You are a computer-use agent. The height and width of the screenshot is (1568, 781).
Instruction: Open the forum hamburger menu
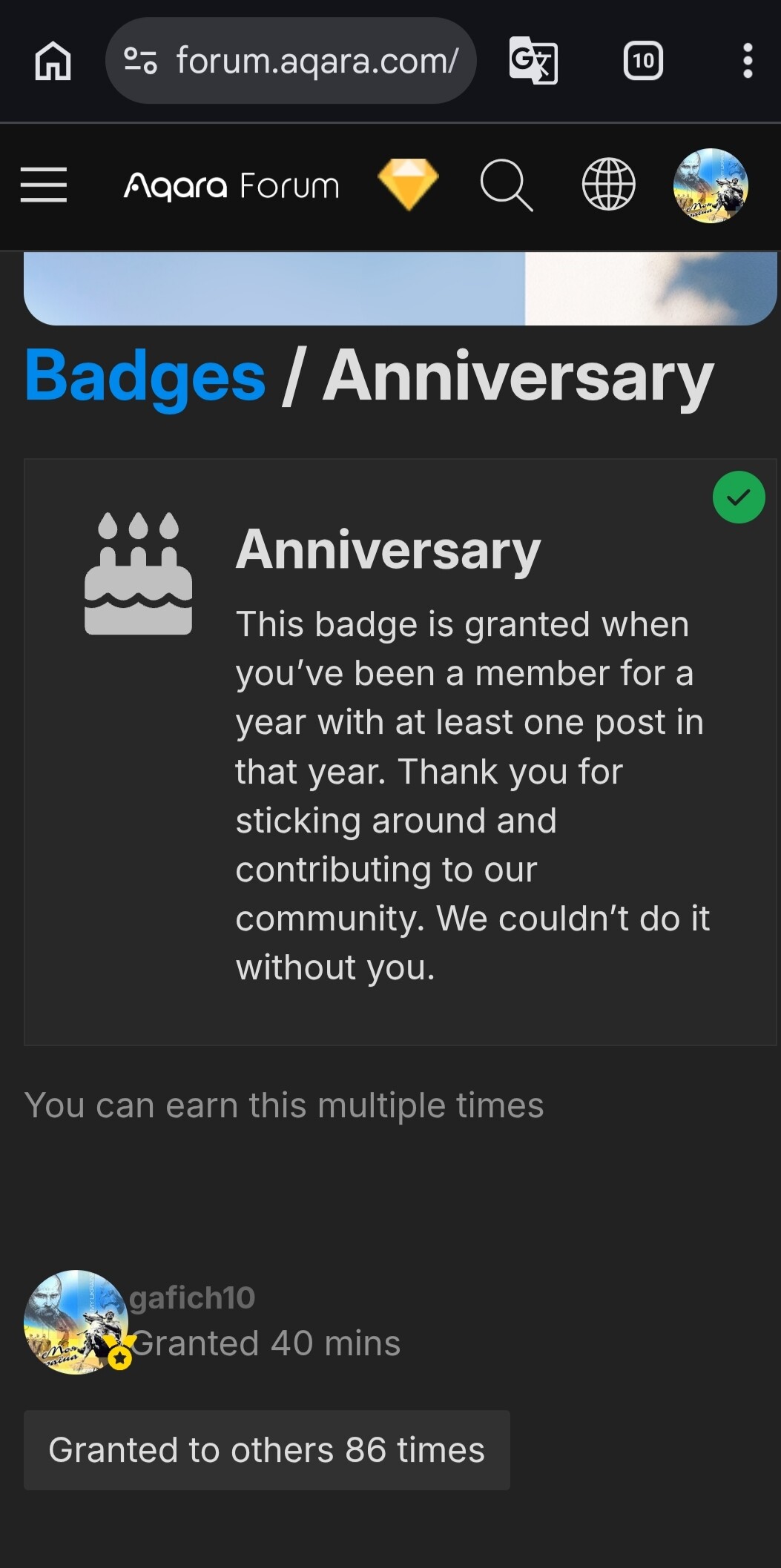tap(44, 185)
